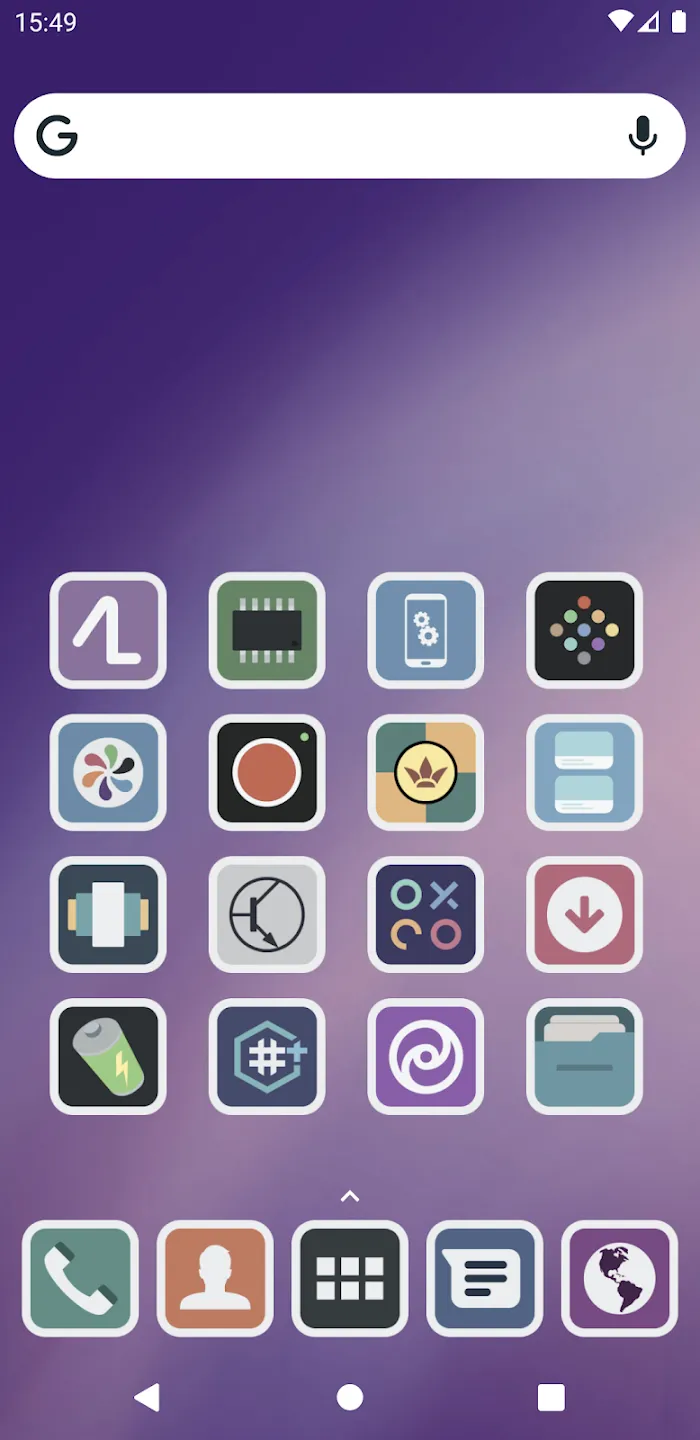Launch the tic-tac-toe circles and cross app
This screenshot has height=1440, width=700.
click(426, 914)
